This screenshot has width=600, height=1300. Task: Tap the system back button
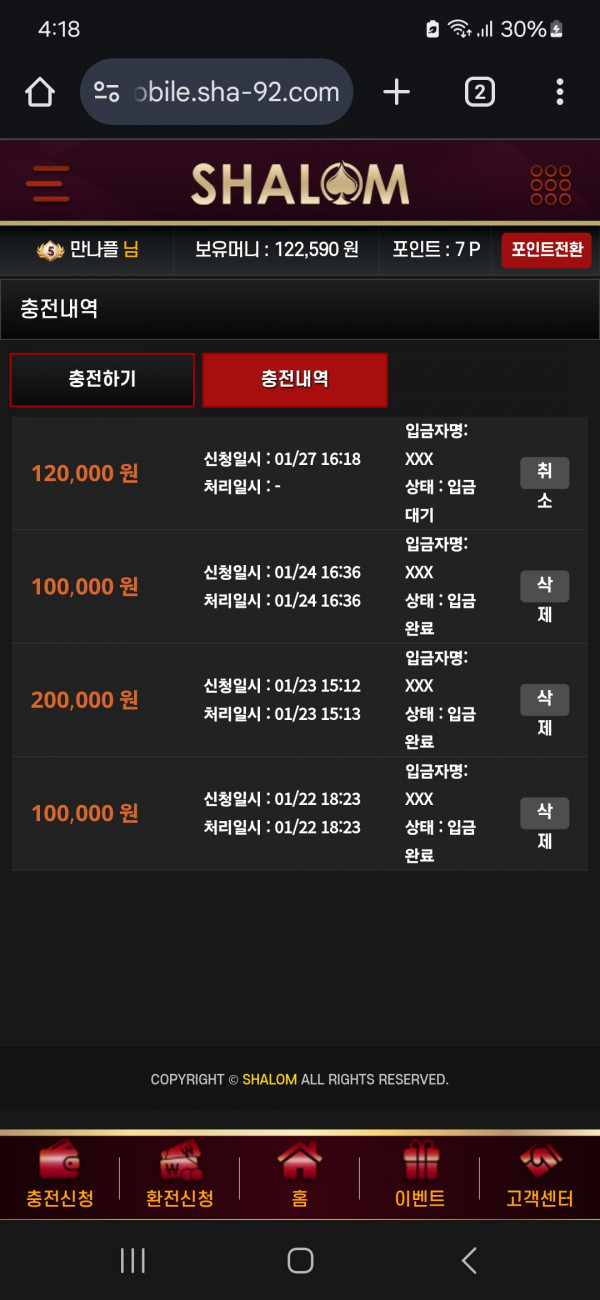point(468,1260)
